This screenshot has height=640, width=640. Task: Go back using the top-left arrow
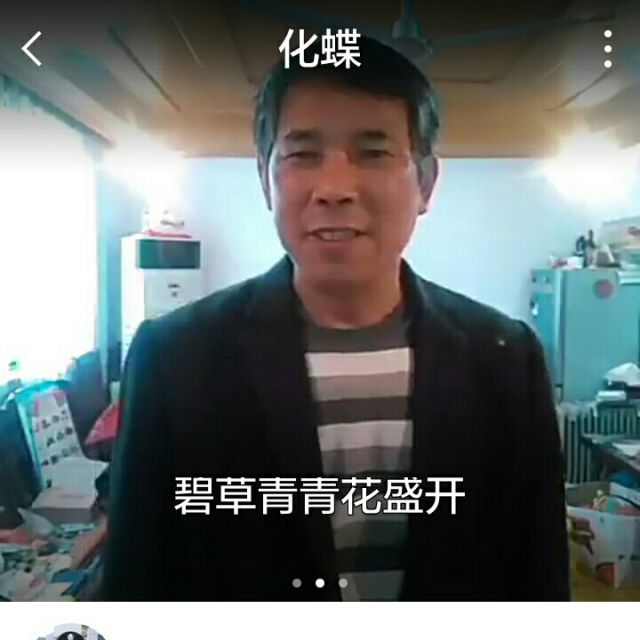33,48
